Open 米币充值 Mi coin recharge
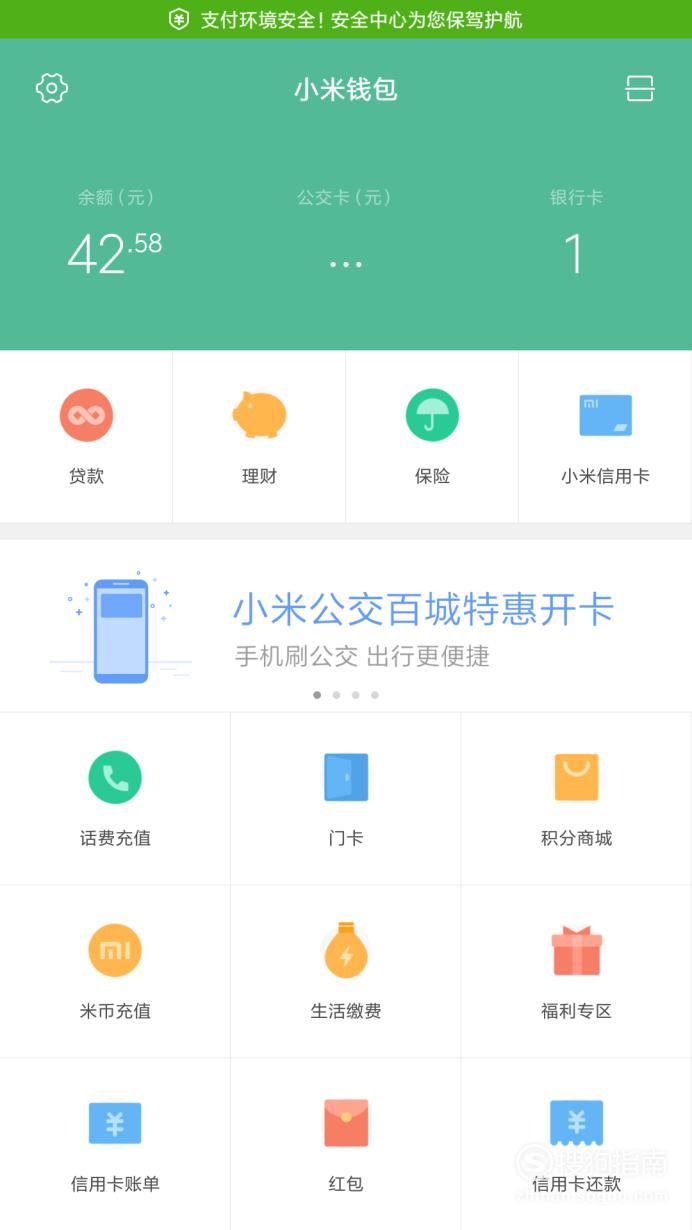The image size is (692, 1230). point(115,972)
